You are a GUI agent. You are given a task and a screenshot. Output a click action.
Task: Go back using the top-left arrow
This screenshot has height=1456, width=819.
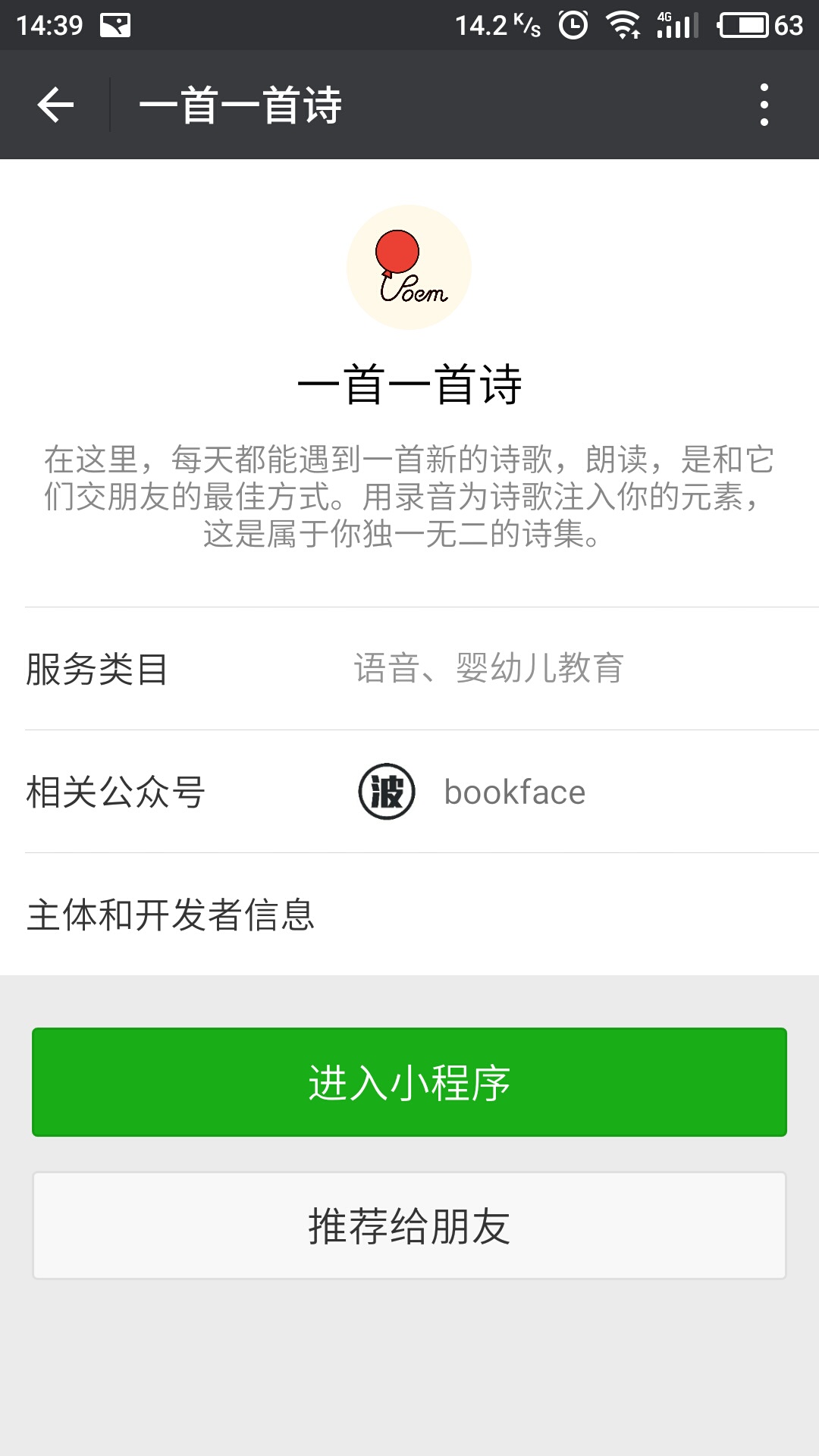pyautogui.click(x=55, y=105)
